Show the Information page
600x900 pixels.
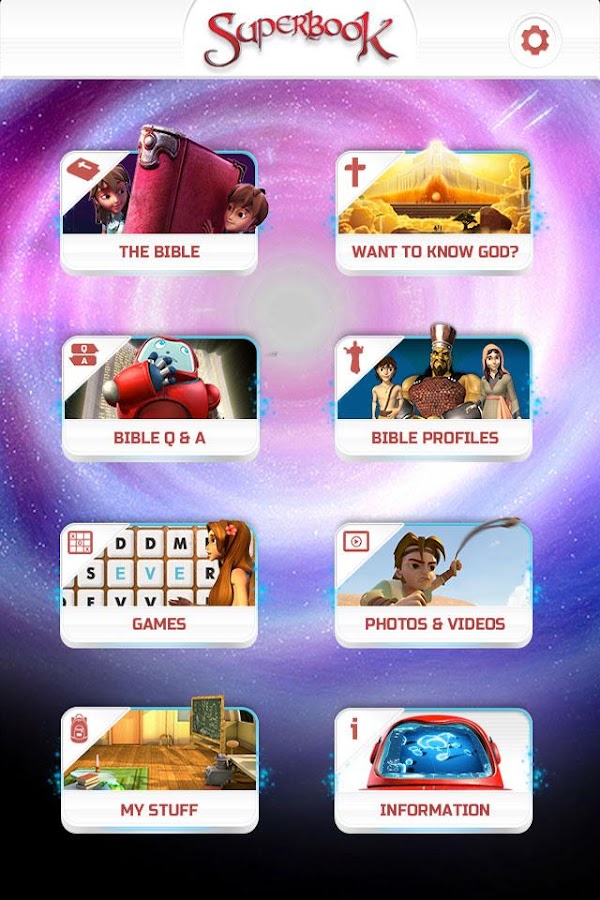coord(433,769)
